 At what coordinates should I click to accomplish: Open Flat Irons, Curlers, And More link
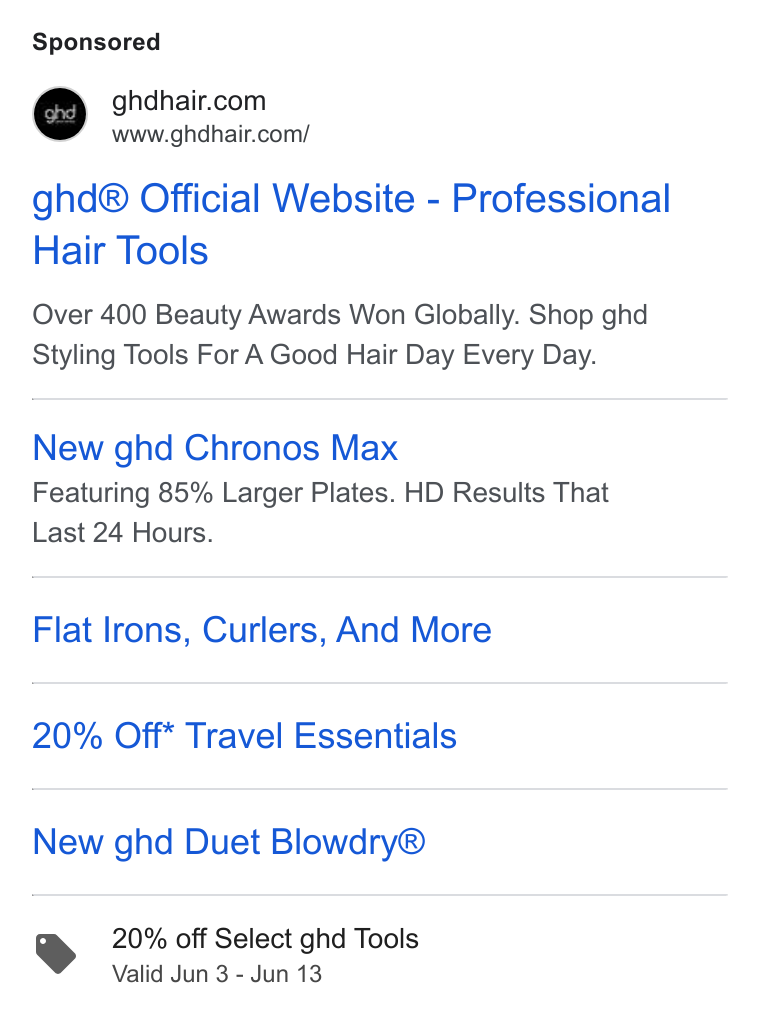[262, 630]
